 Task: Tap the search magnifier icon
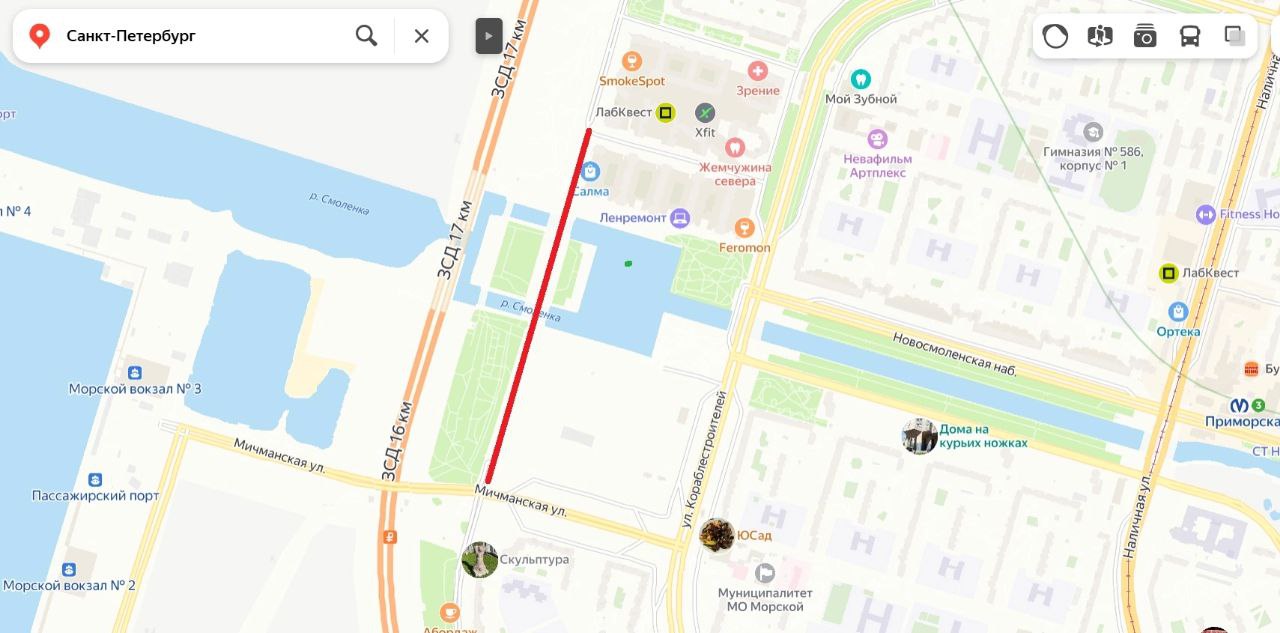point(366,36)
